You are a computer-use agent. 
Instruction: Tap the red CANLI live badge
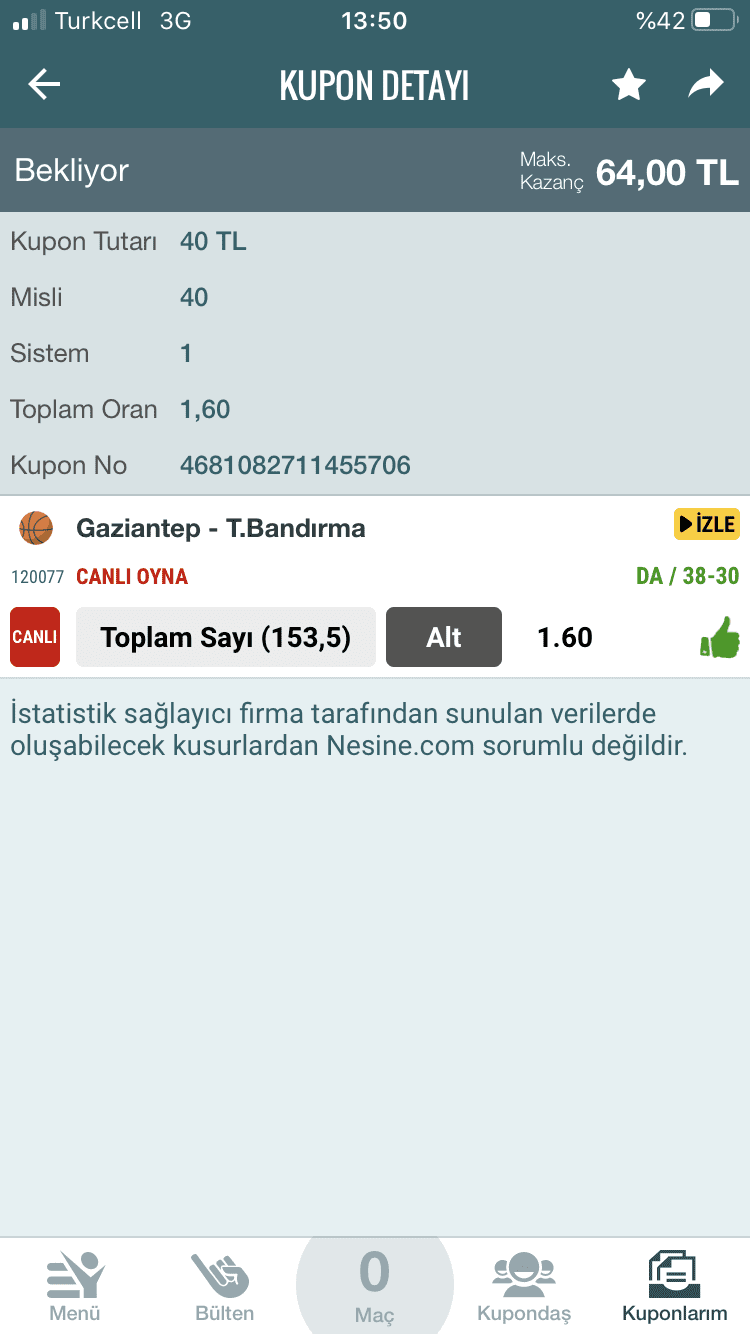point(35,637)
